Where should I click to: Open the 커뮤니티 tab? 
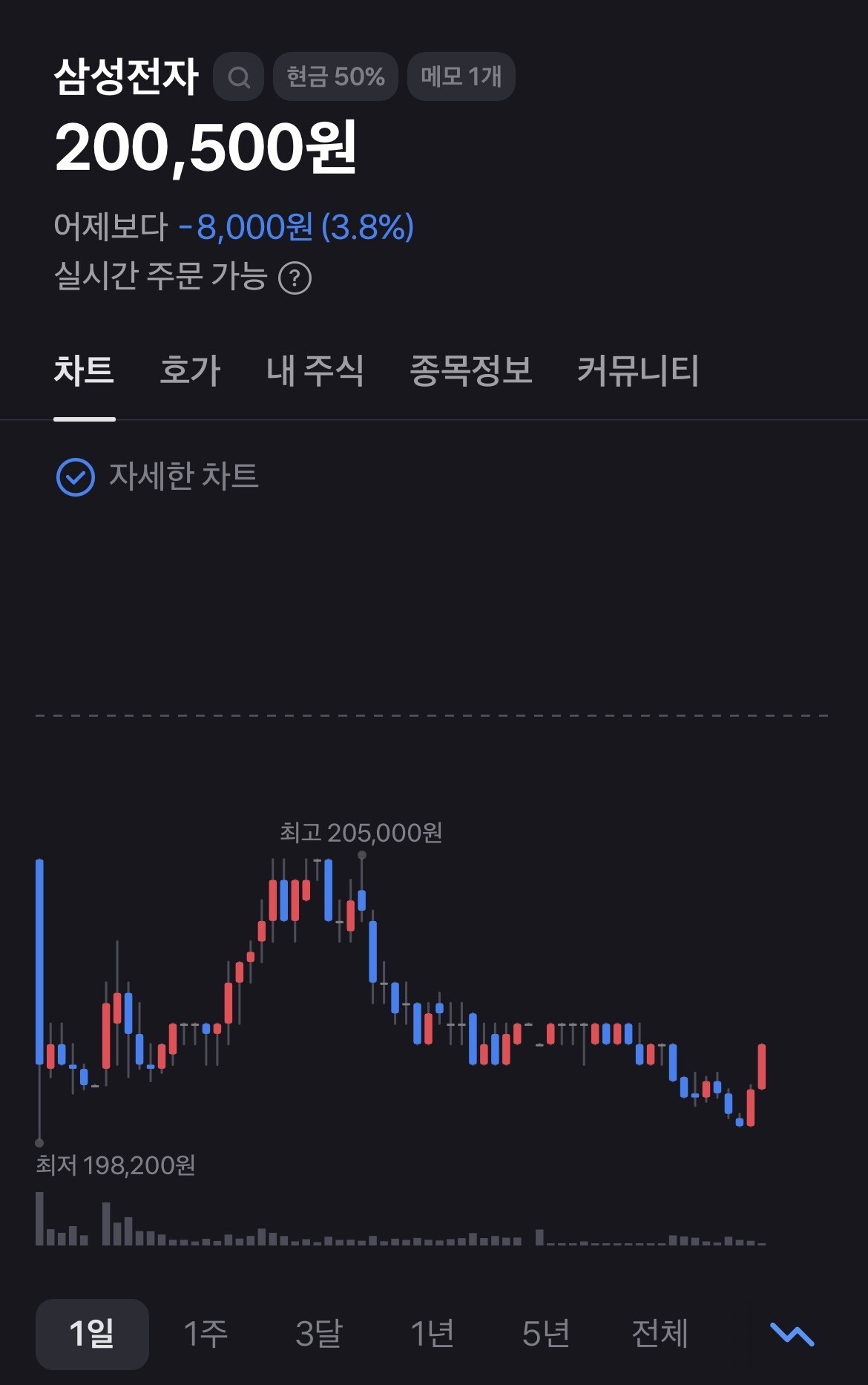[x=638, y=370]
